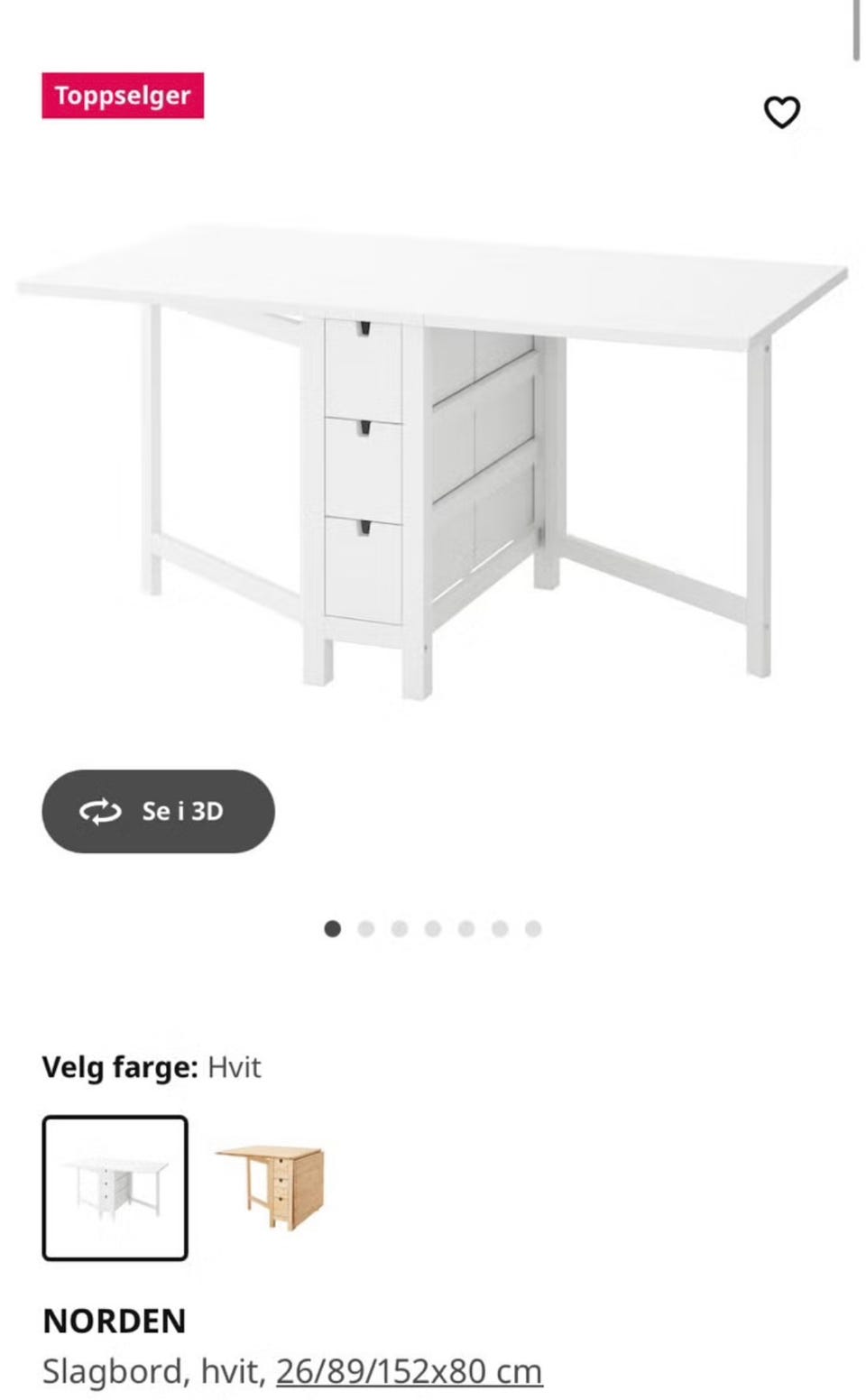Image resolution: width=866 pixels, height=1400 pixels.
Task: Choose the birch wood color variant
Action: (x=271, y=1187)
